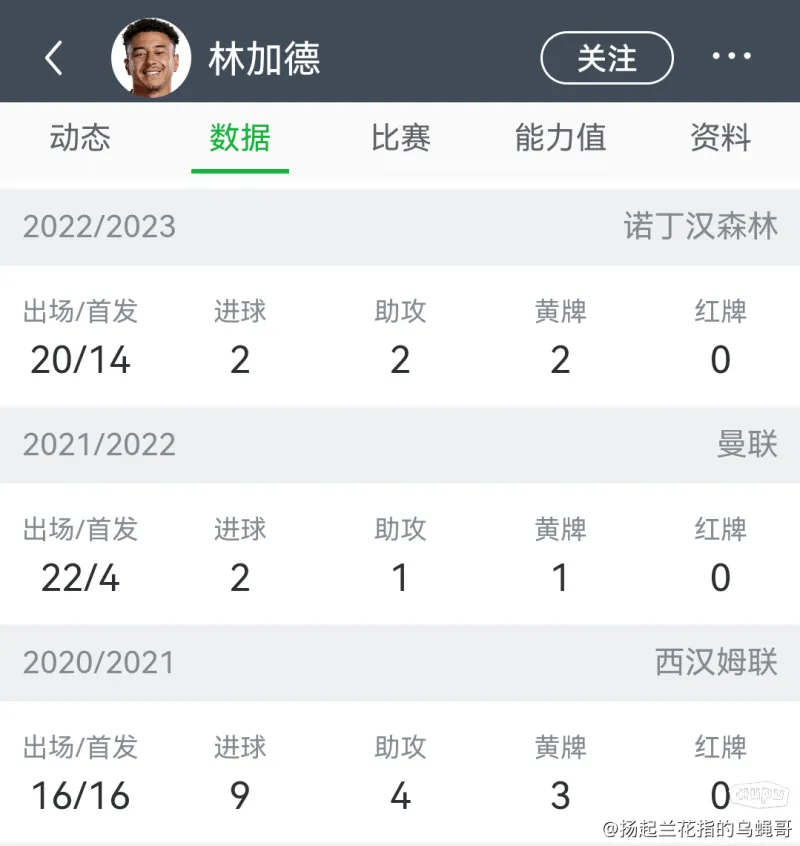This screenshot has height=846, width=800.
Task: Select the 数据 tab
Action: pos(240,138)
